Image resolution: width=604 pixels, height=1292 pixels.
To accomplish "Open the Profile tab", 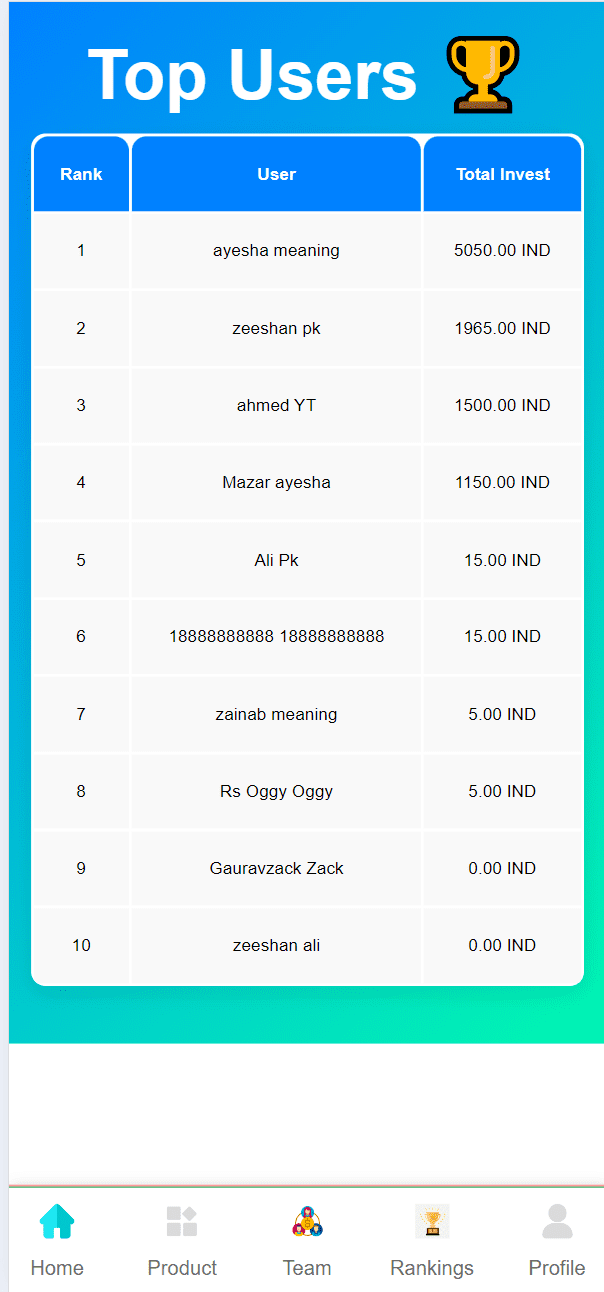I will 557,1240.
